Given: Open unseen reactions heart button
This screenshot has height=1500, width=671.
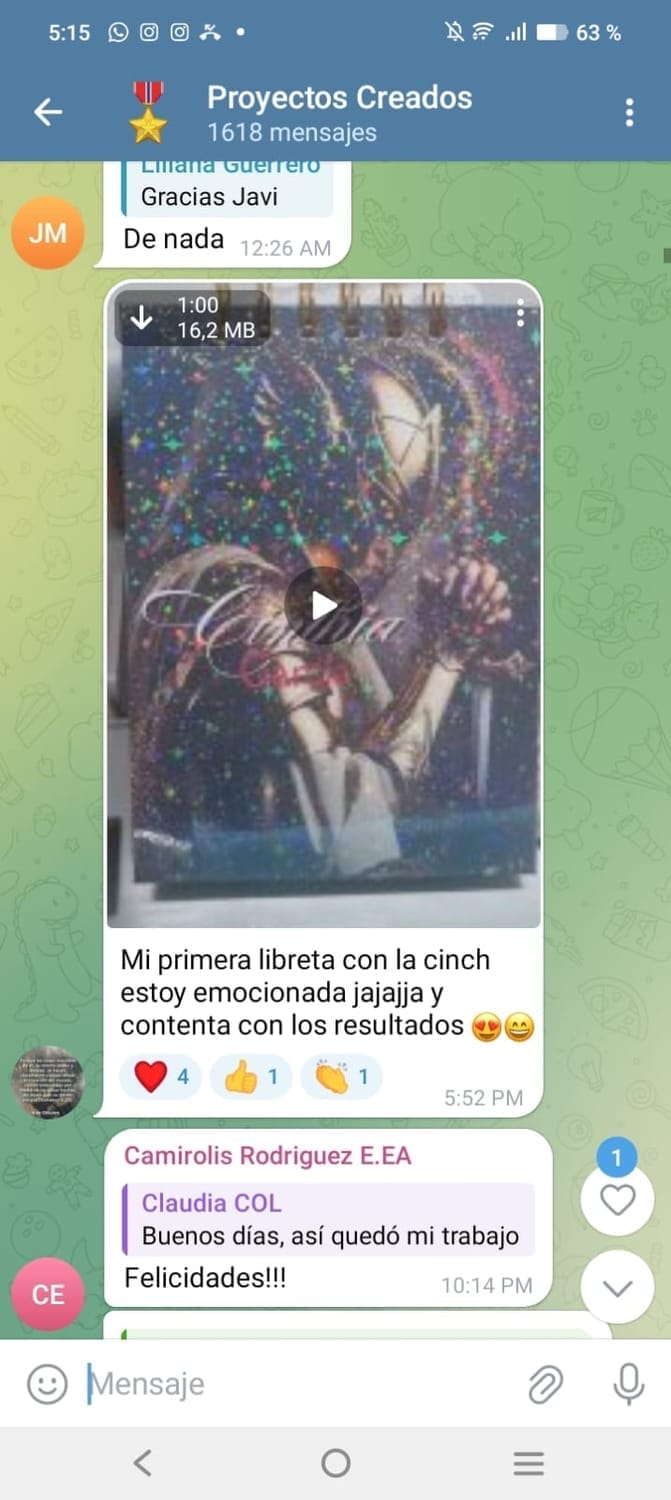Looking at the screenshot, I should [617, 1199].
